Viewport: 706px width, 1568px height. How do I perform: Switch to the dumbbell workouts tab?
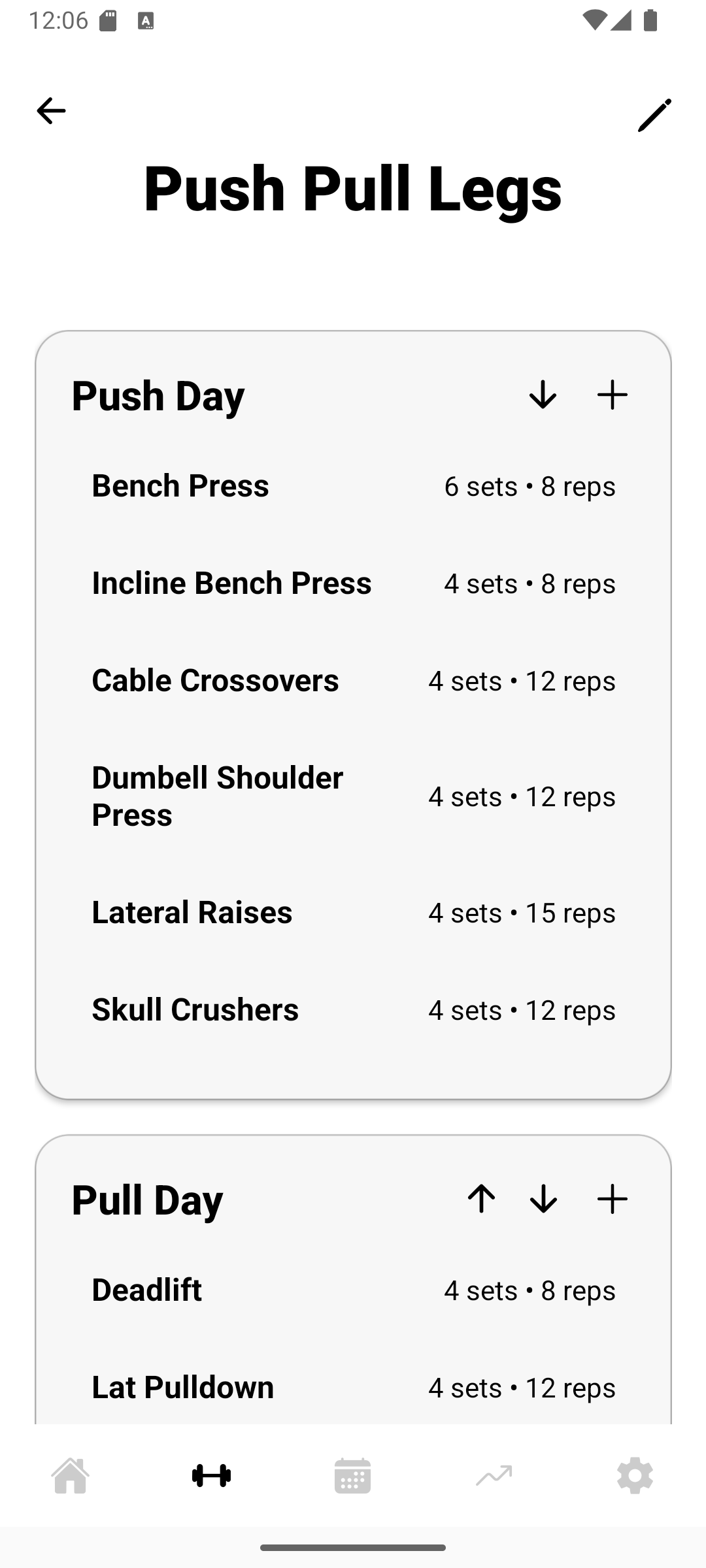click(x=211, y=1476)
